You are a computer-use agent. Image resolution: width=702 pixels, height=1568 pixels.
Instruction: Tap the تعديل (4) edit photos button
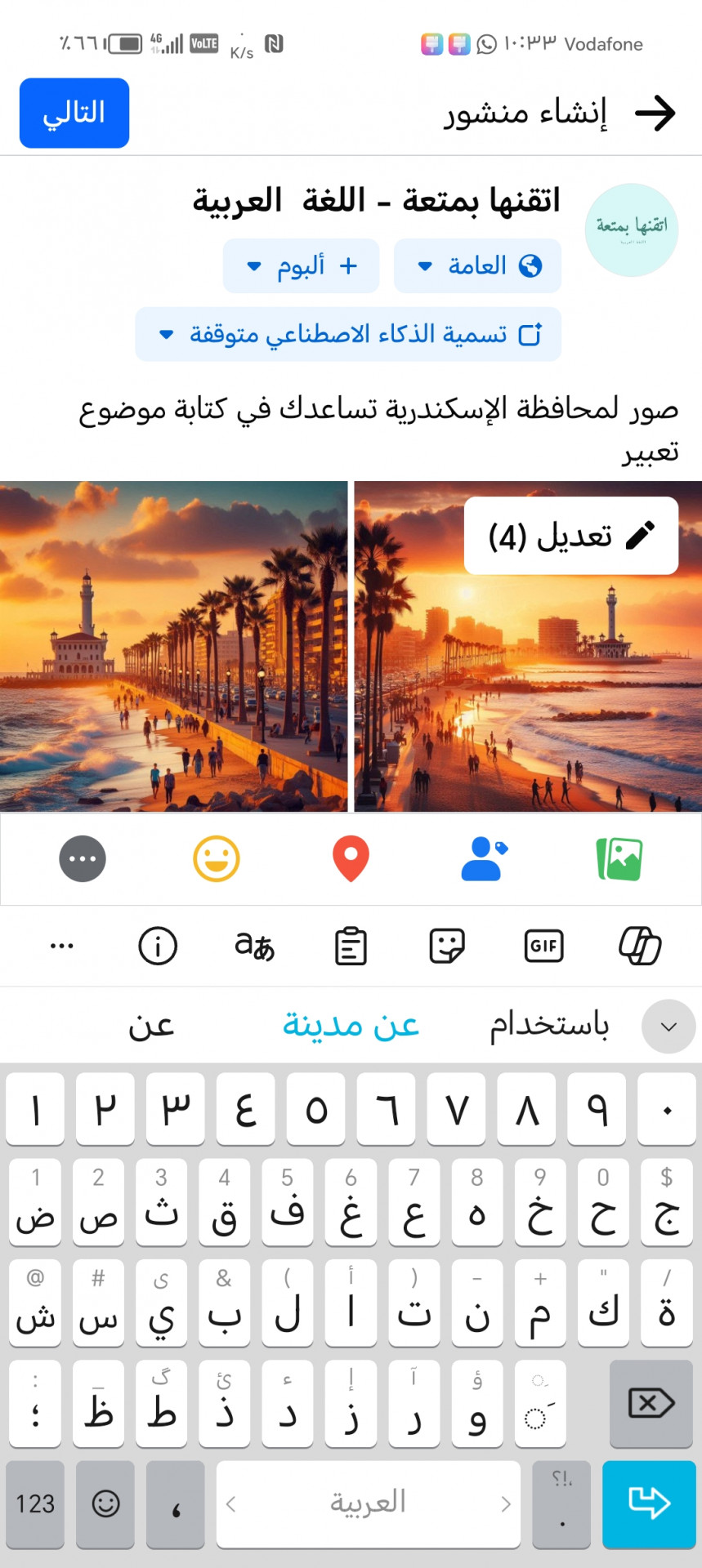(571, 536)
